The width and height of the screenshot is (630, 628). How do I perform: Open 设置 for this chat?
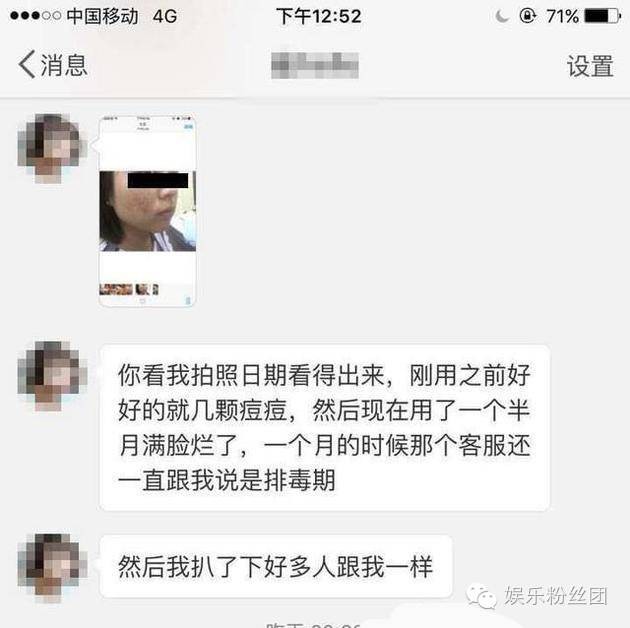[589, 66]
